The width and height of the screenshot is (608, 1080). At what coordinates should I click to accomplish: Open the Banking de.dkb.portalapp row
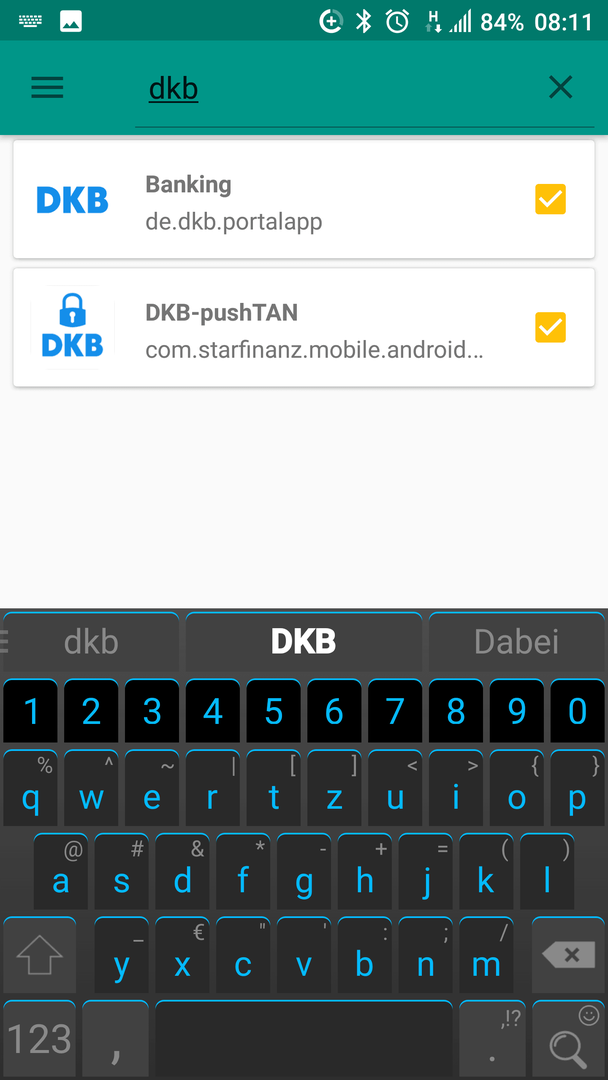coord(300,200)
